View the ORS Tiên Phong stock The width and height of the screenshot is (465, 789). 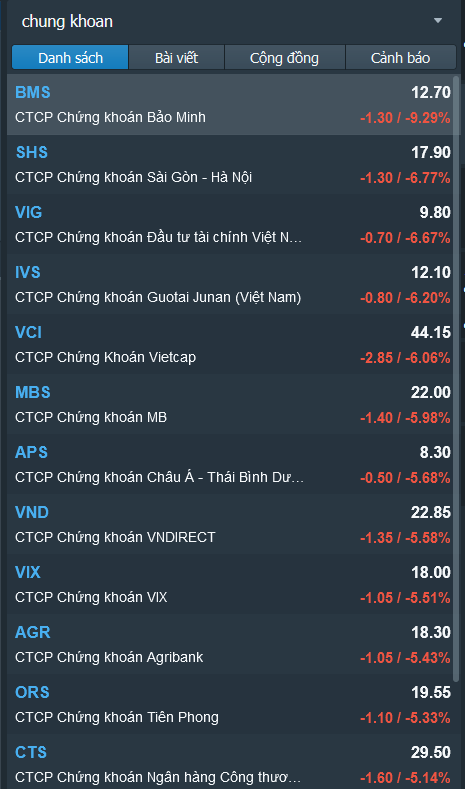[x=230, y=704]
